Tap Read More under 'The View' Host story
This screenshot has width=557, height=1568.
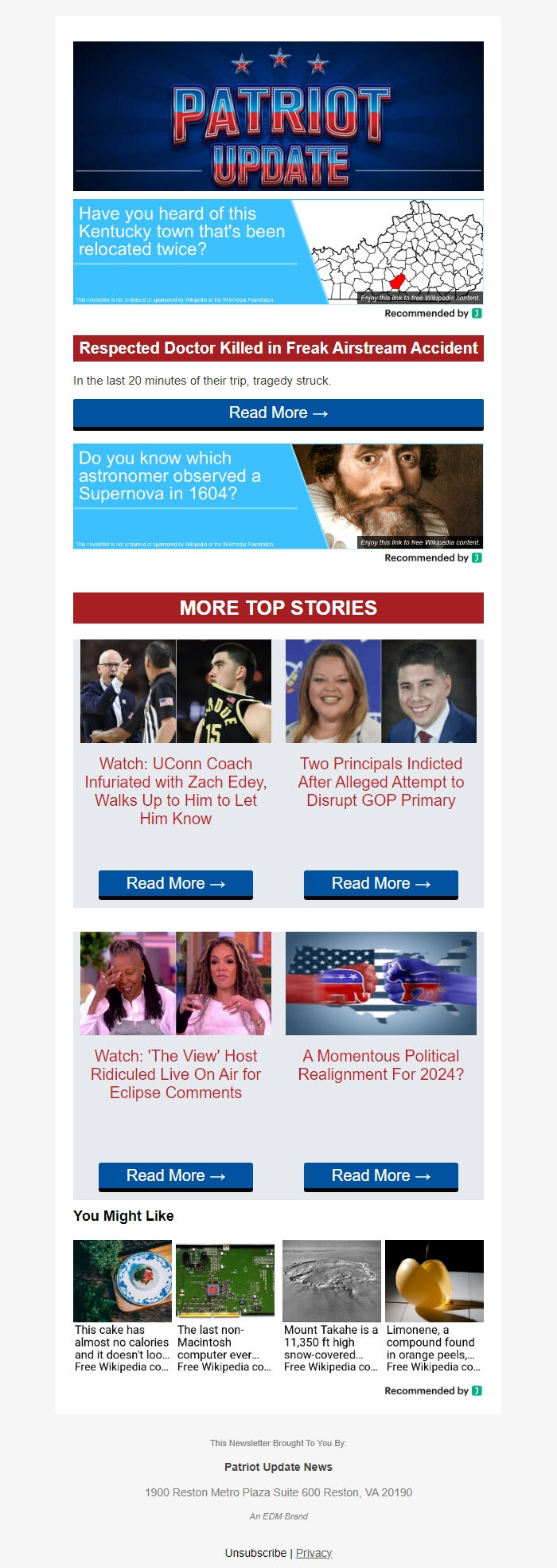point(176,1175)
